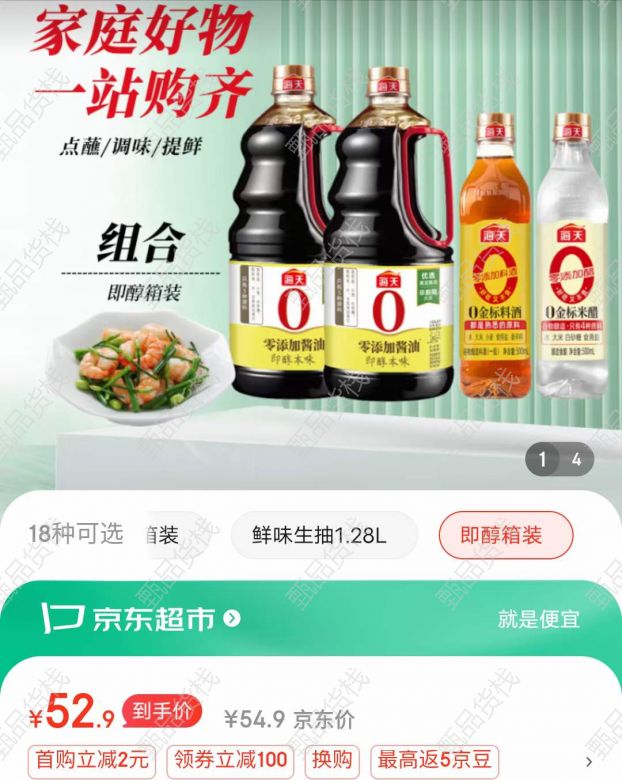Tap the 领券立减100 coupon tag
Image resolution: width=622 pixels, height=780 pixels.
click(229, 761)
